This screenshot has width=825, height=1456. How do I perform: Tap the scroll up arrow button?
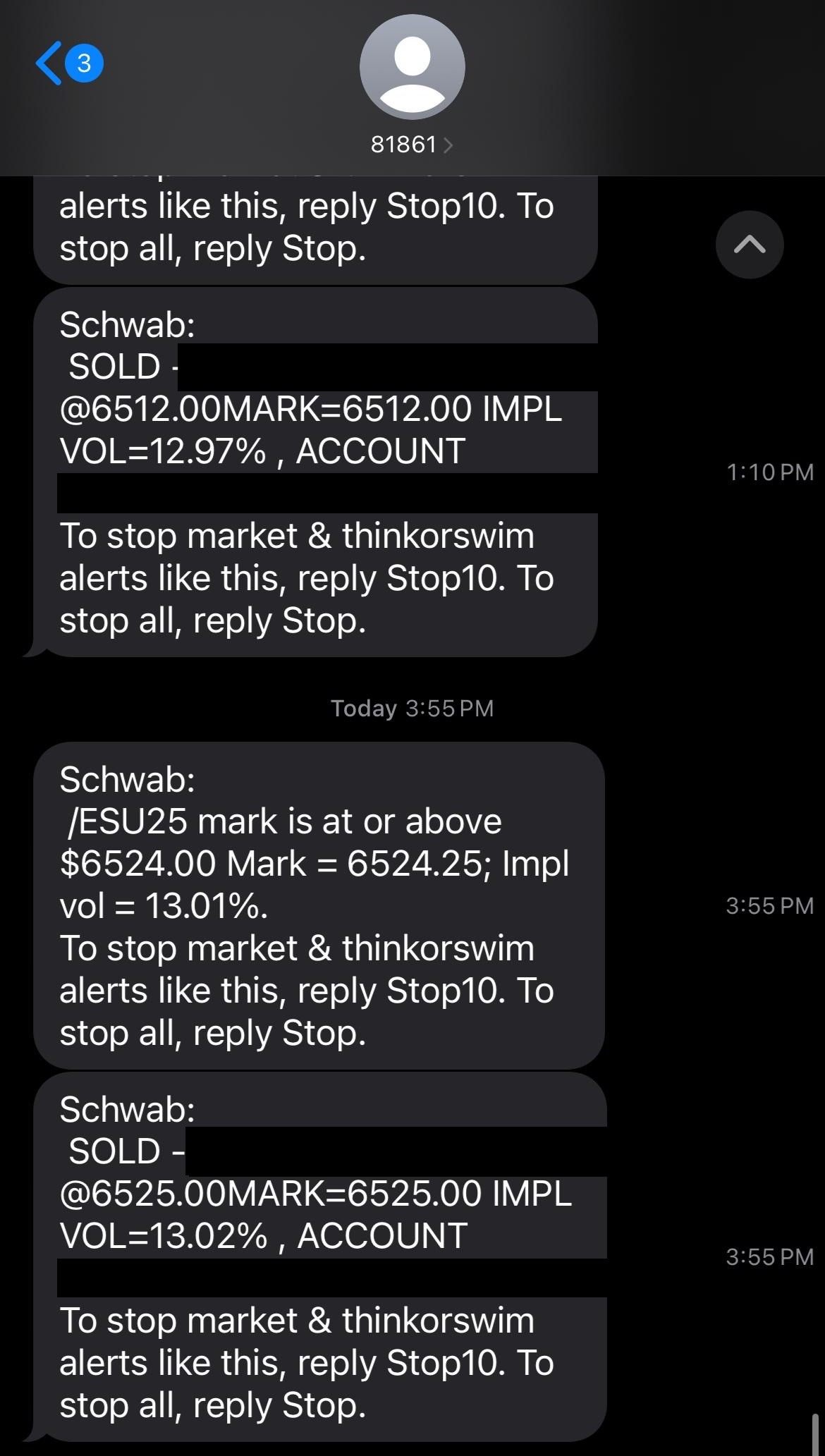point(749,245)
